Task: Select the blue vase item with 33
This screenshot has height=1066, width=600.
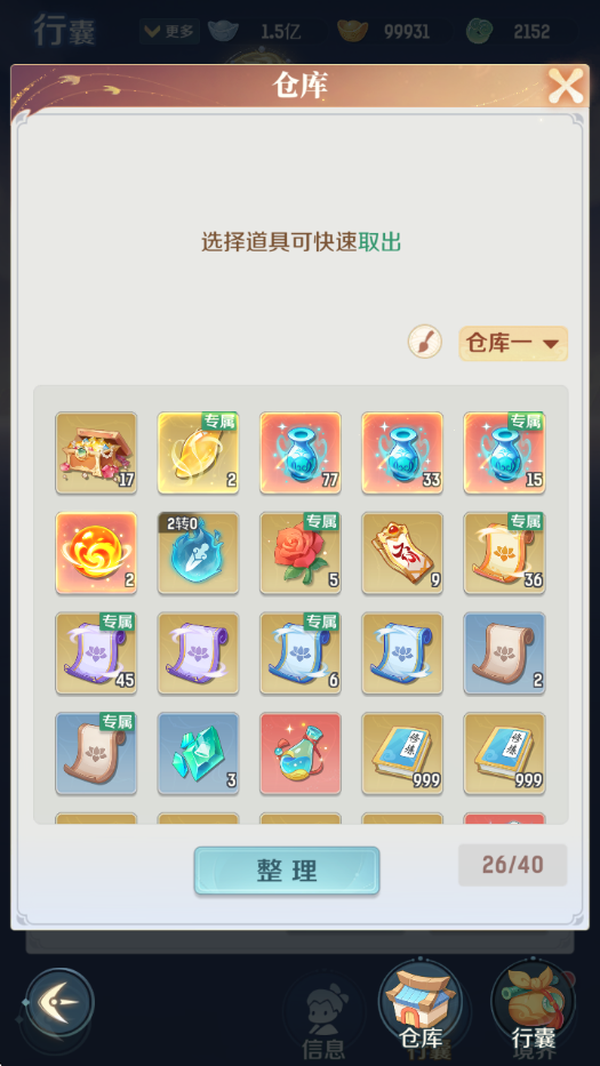Action: pyautogui.click(x=402, y=452)
